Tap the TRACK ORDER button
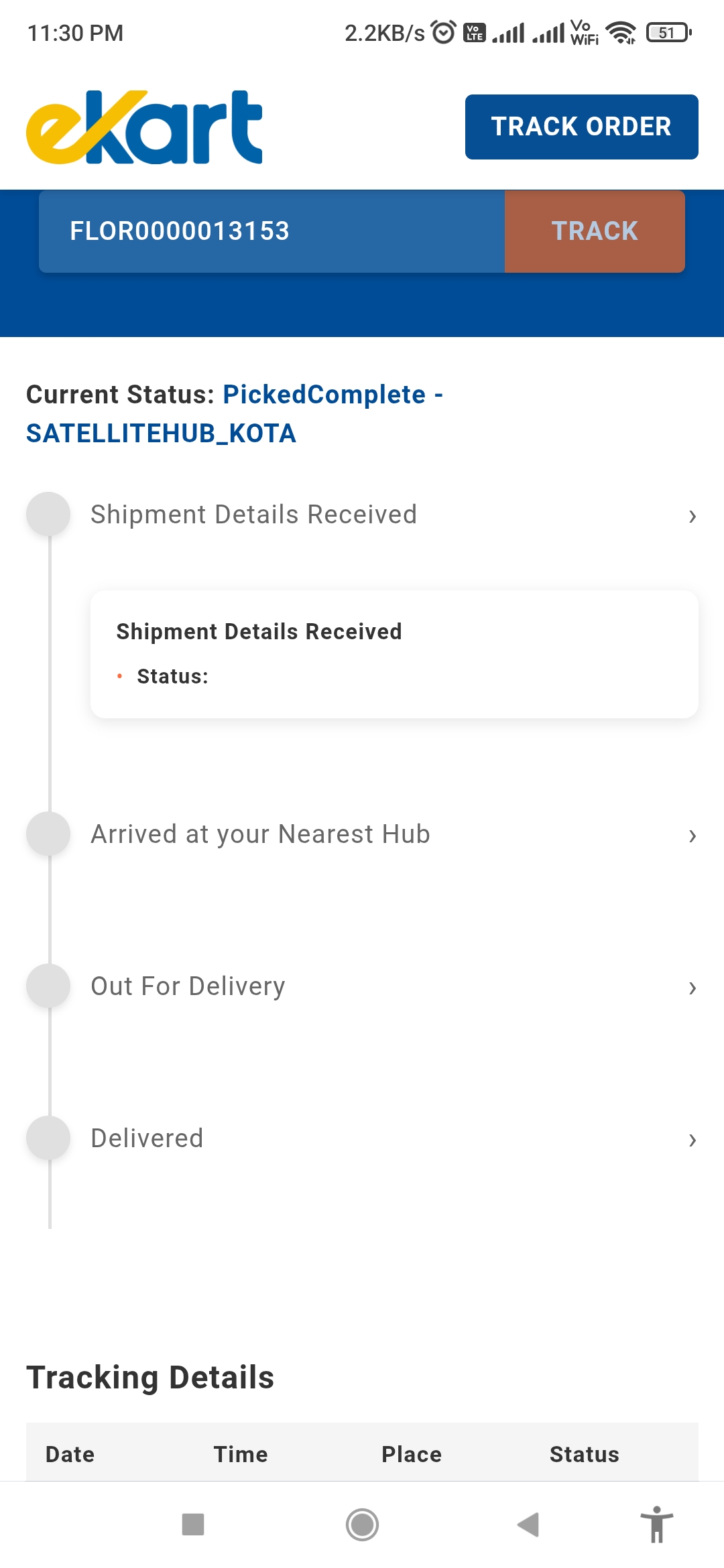Viewport: 724px width, 1568px height. click(581, 127)
